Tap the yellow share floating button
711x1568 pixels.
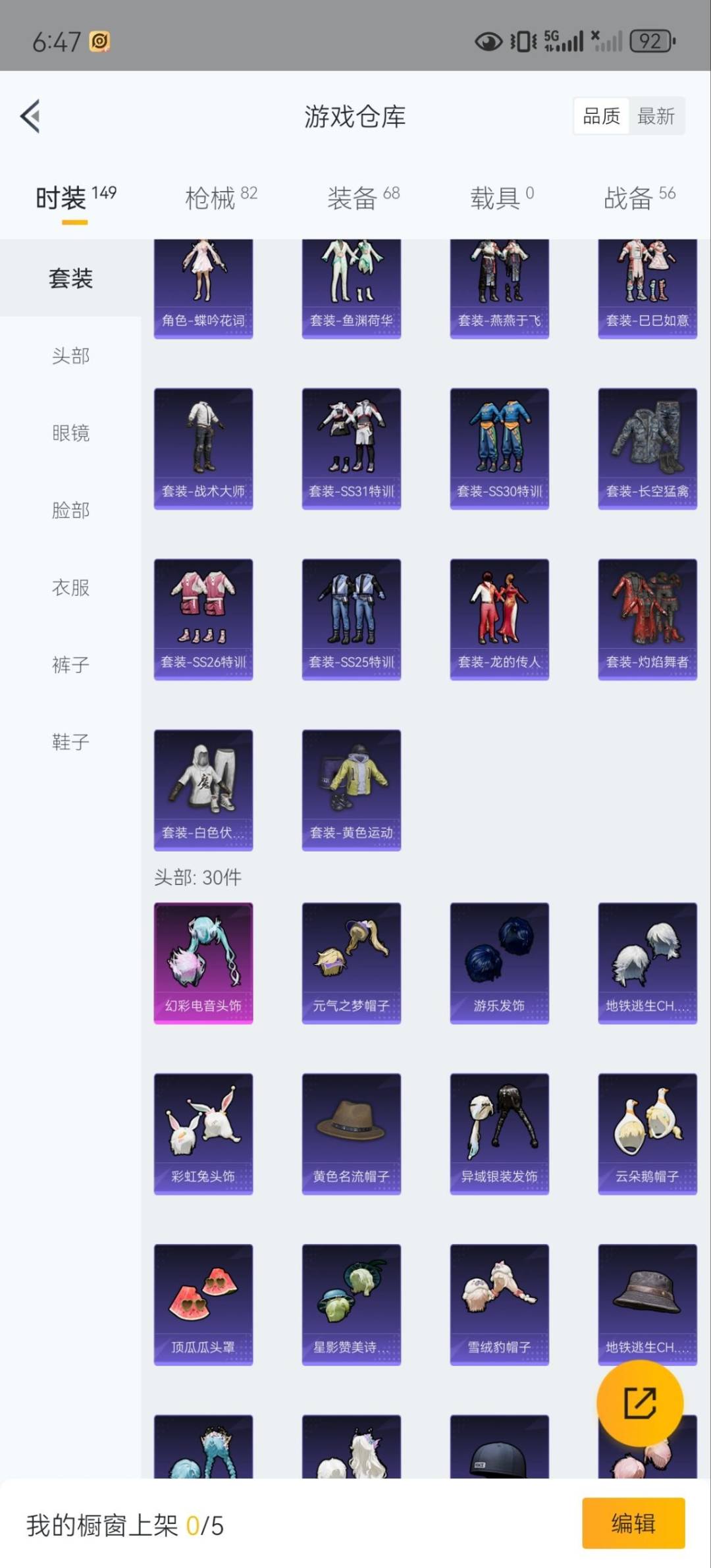639,1403
